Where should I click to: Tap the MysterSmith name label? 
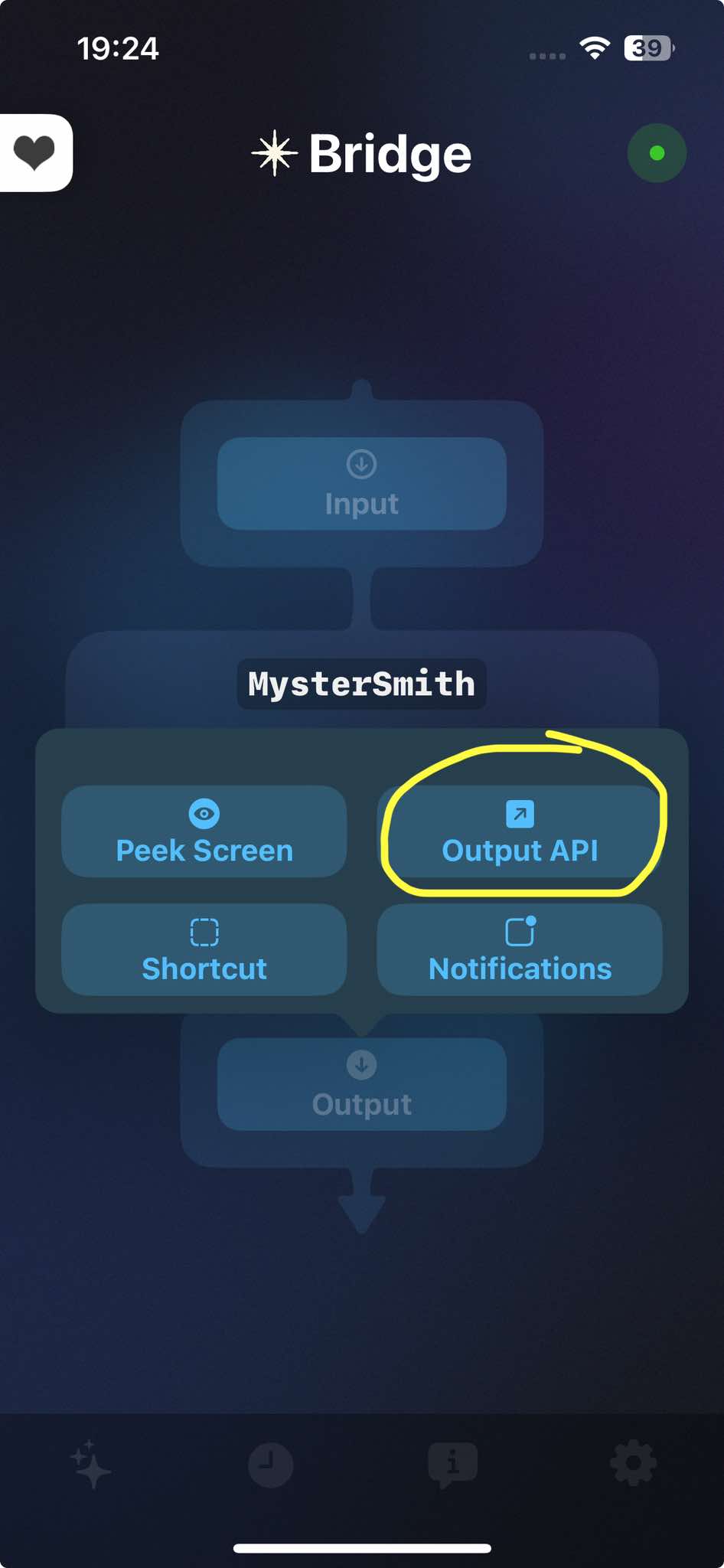pos(361,684)
